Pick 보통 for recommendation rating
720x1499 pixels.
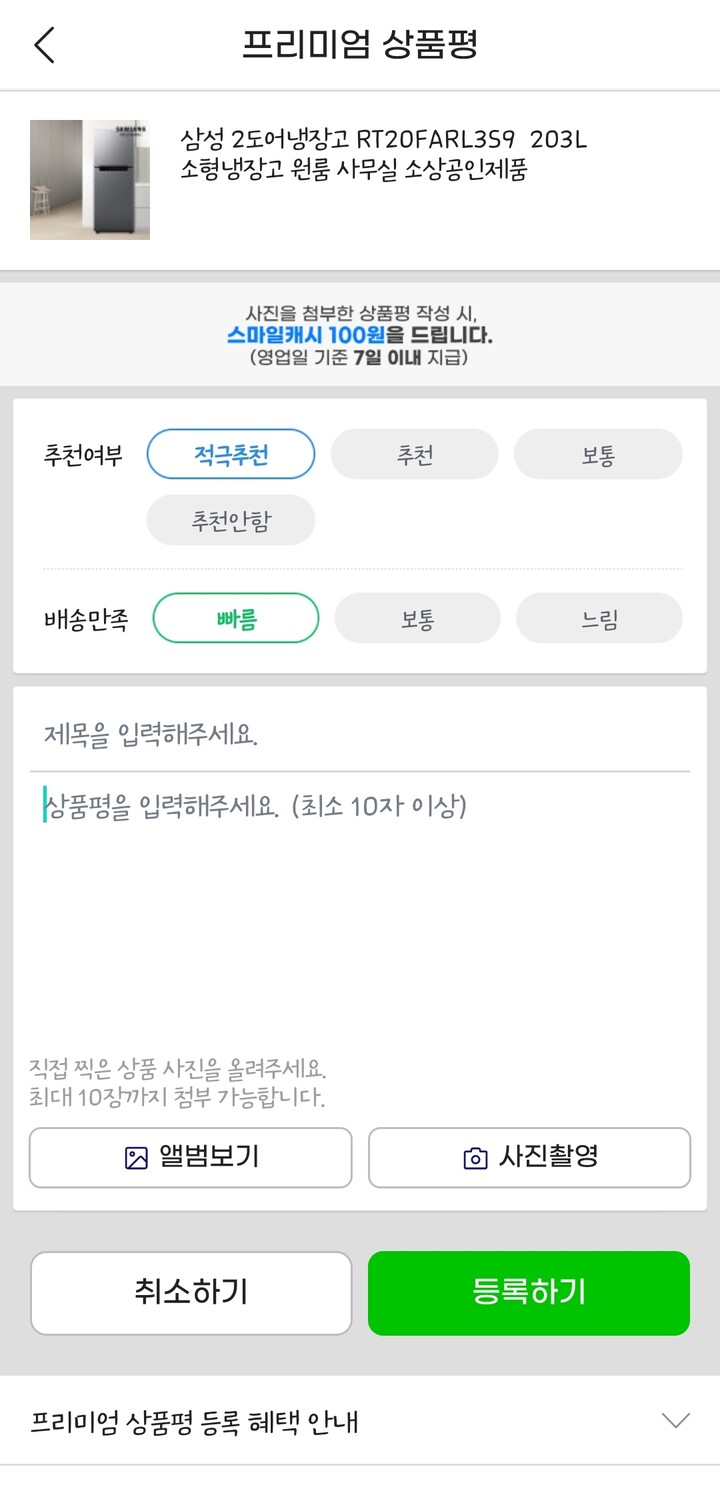click(x=598, y=454)
